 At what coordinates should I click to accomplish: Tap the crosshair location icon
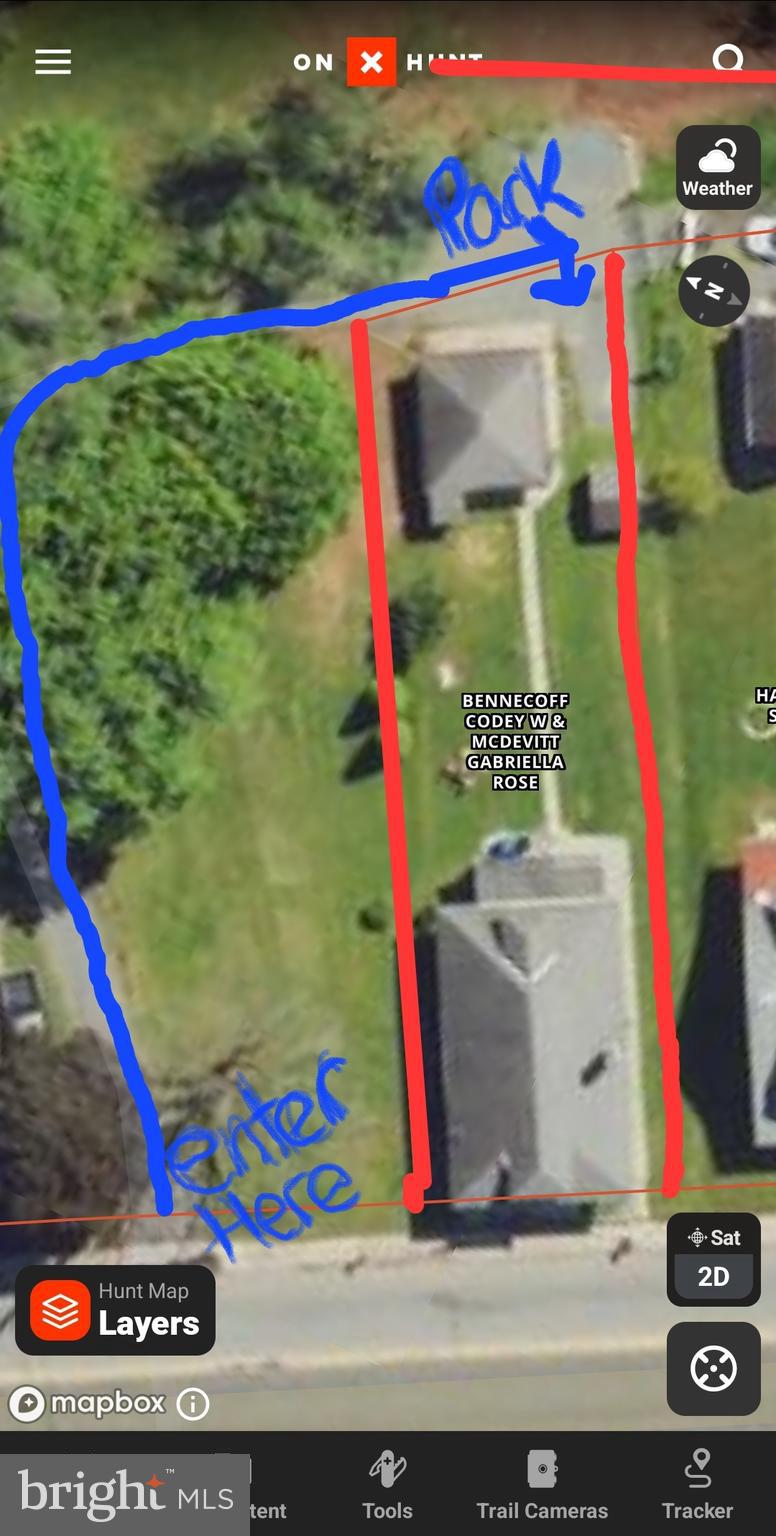pos(713,1368)
